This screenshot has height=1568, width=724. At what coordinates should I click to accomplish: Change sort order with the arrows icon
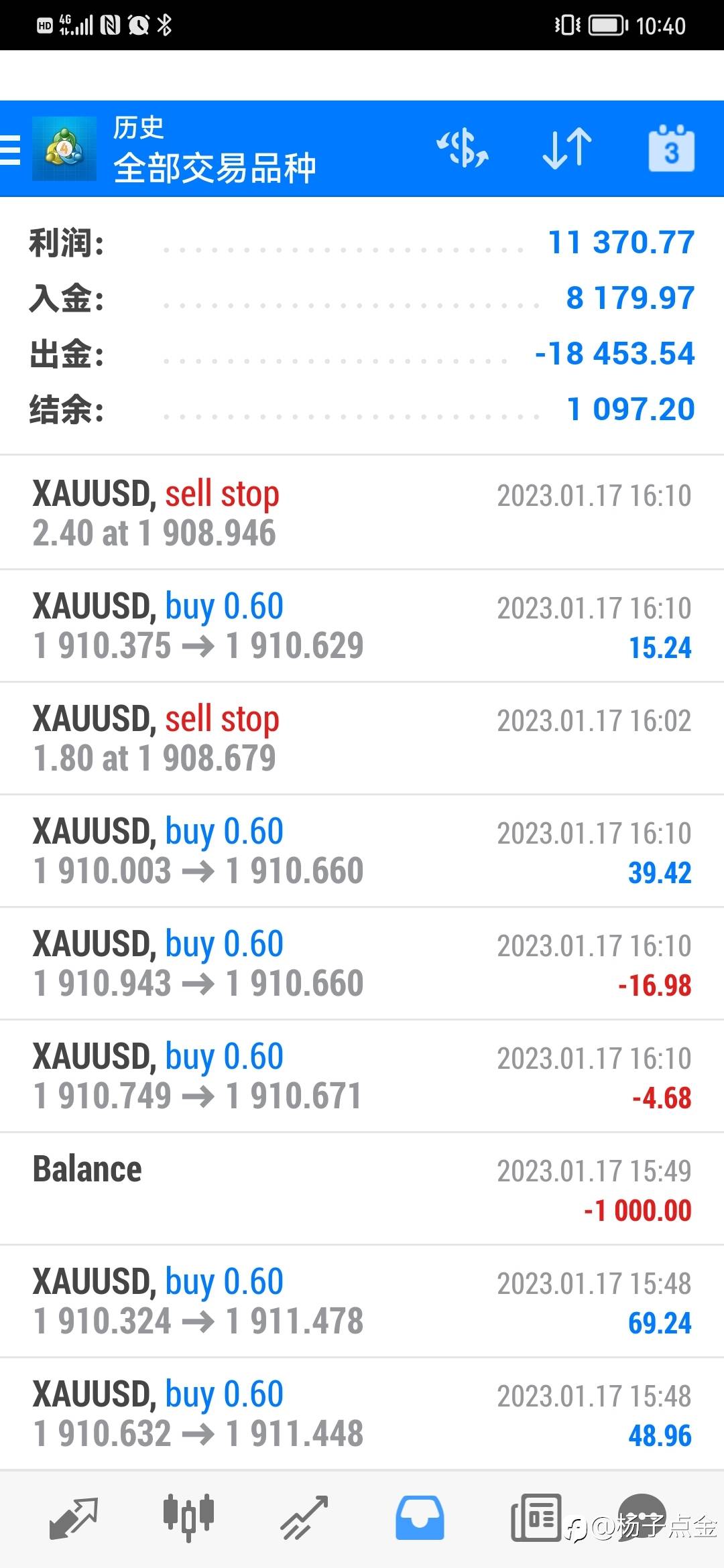point(567,148)
